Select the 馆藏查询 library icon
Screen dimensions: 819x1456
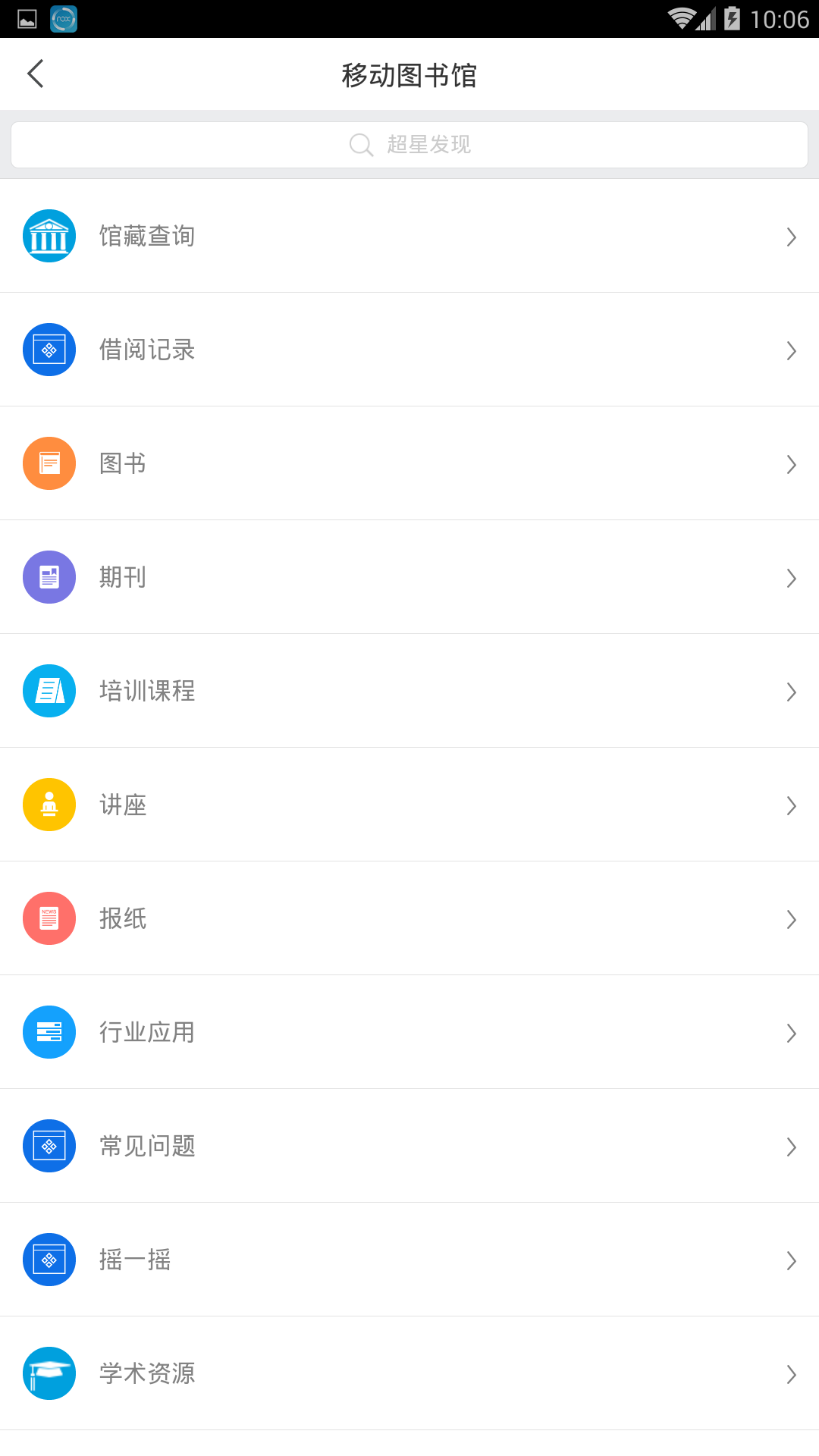coord(49,235)
